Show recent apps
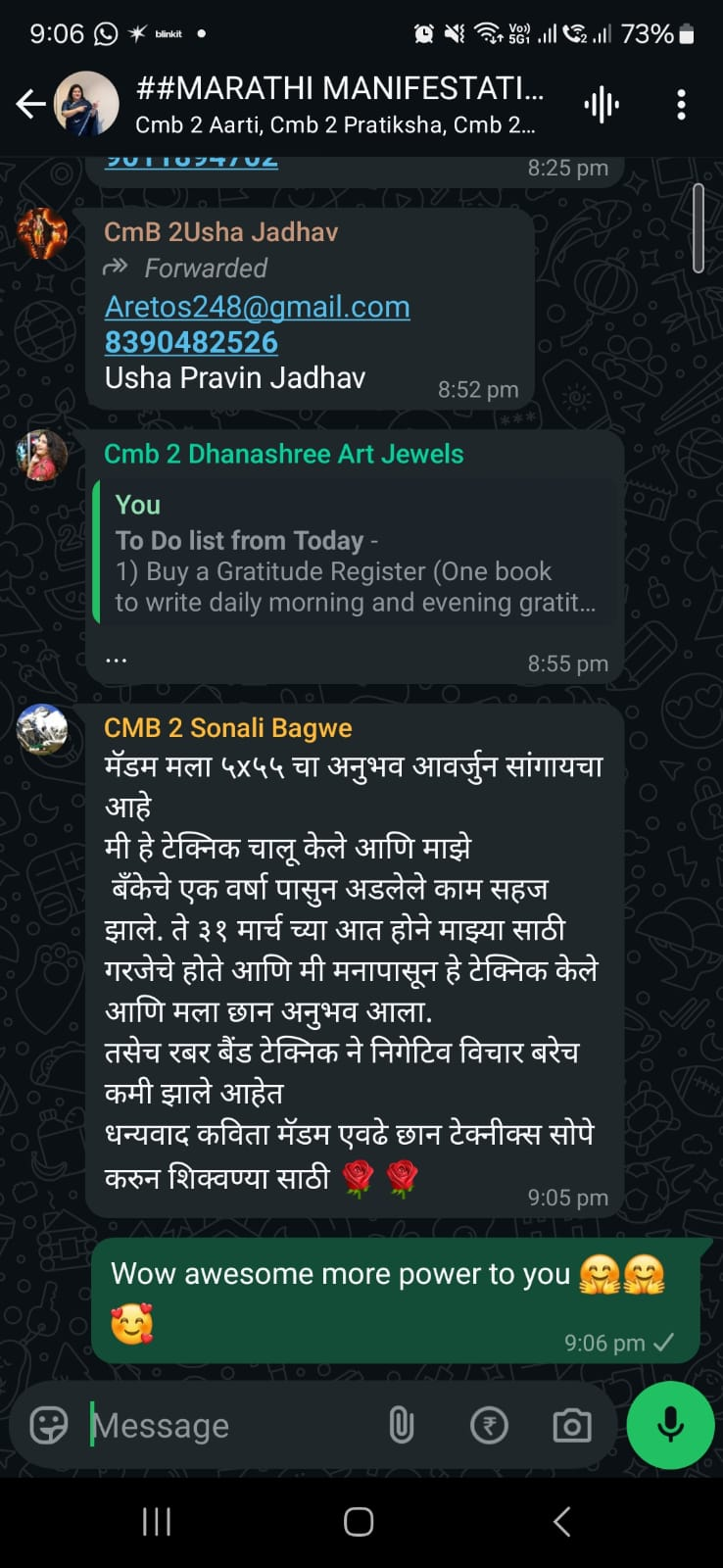The image size is (723, 1568). [157, 1521]
